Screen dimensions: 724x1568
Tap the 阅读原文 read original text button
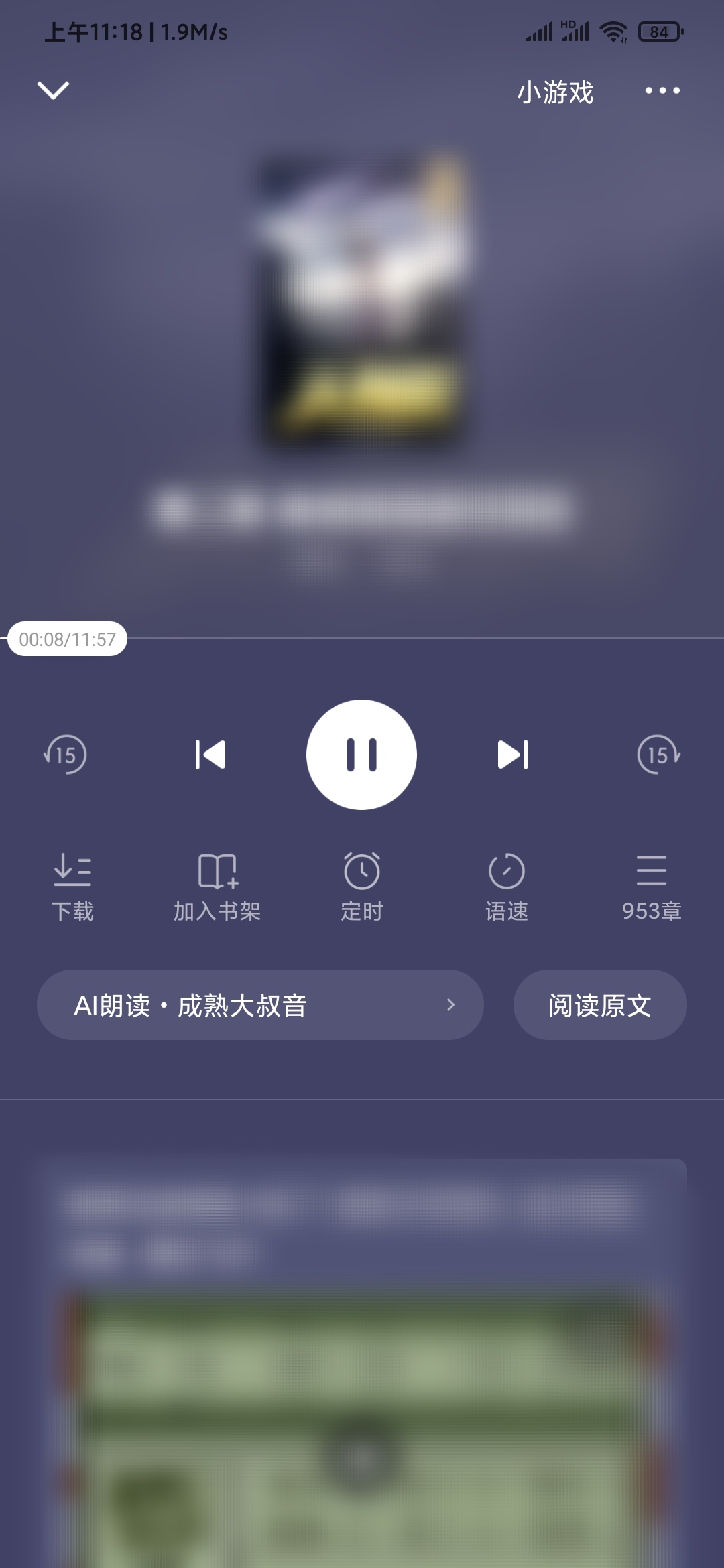pos(600,1005)
